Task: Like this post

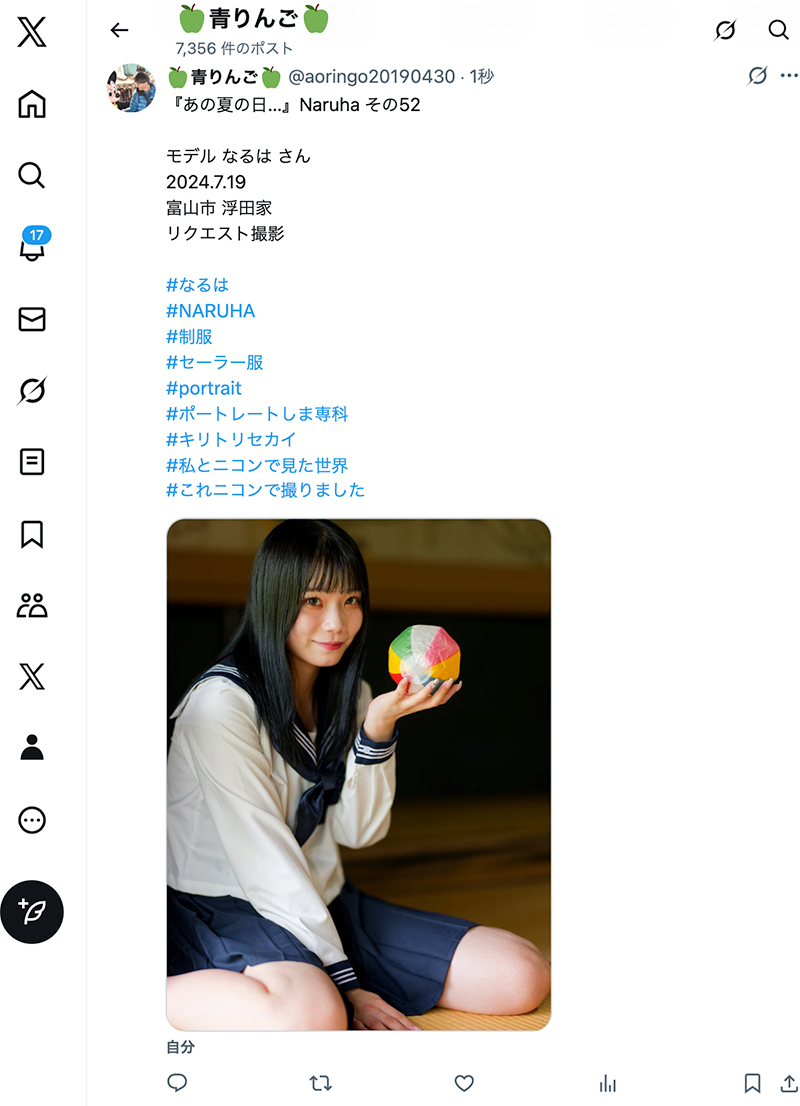Action: [464, 1083]
